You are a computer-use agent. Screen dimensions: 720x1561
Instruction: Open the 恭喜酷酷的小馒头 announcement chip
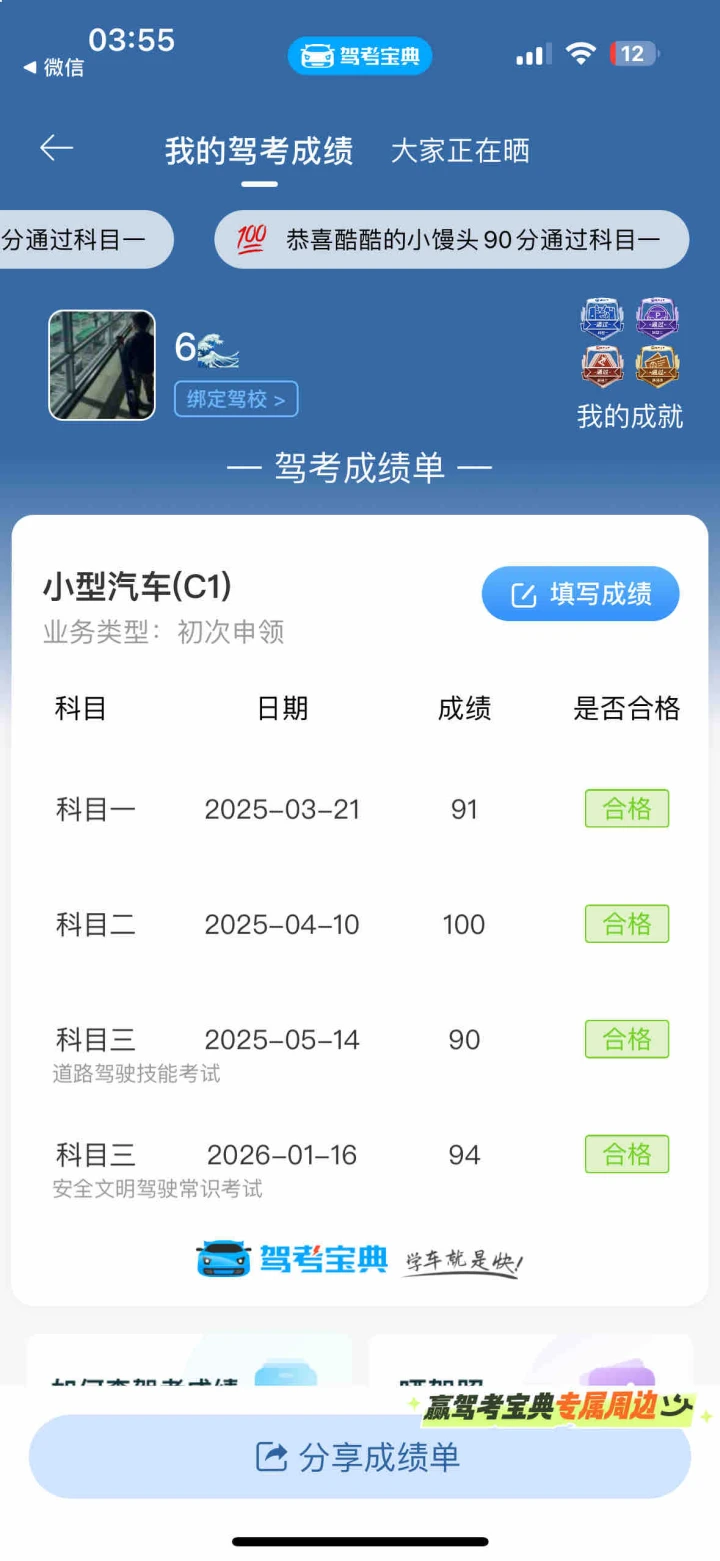452,240
